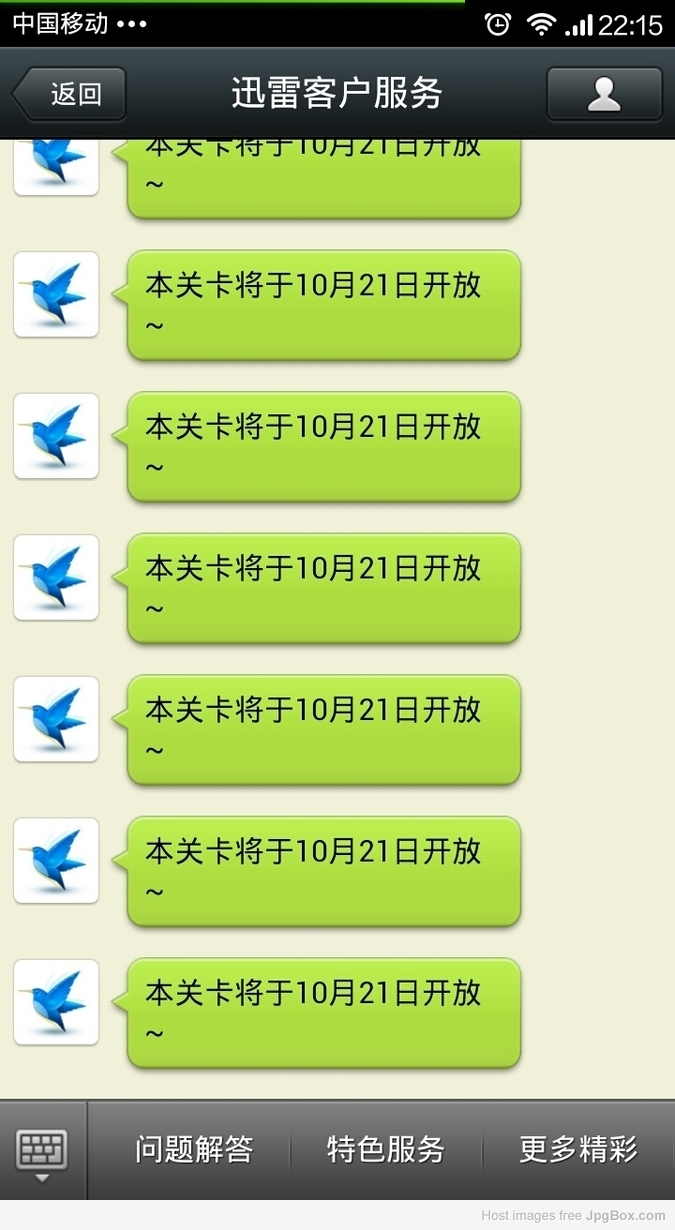
Task: Switch to keyboard input mode
Action: pyautogui.click(x=42, y=1150)
